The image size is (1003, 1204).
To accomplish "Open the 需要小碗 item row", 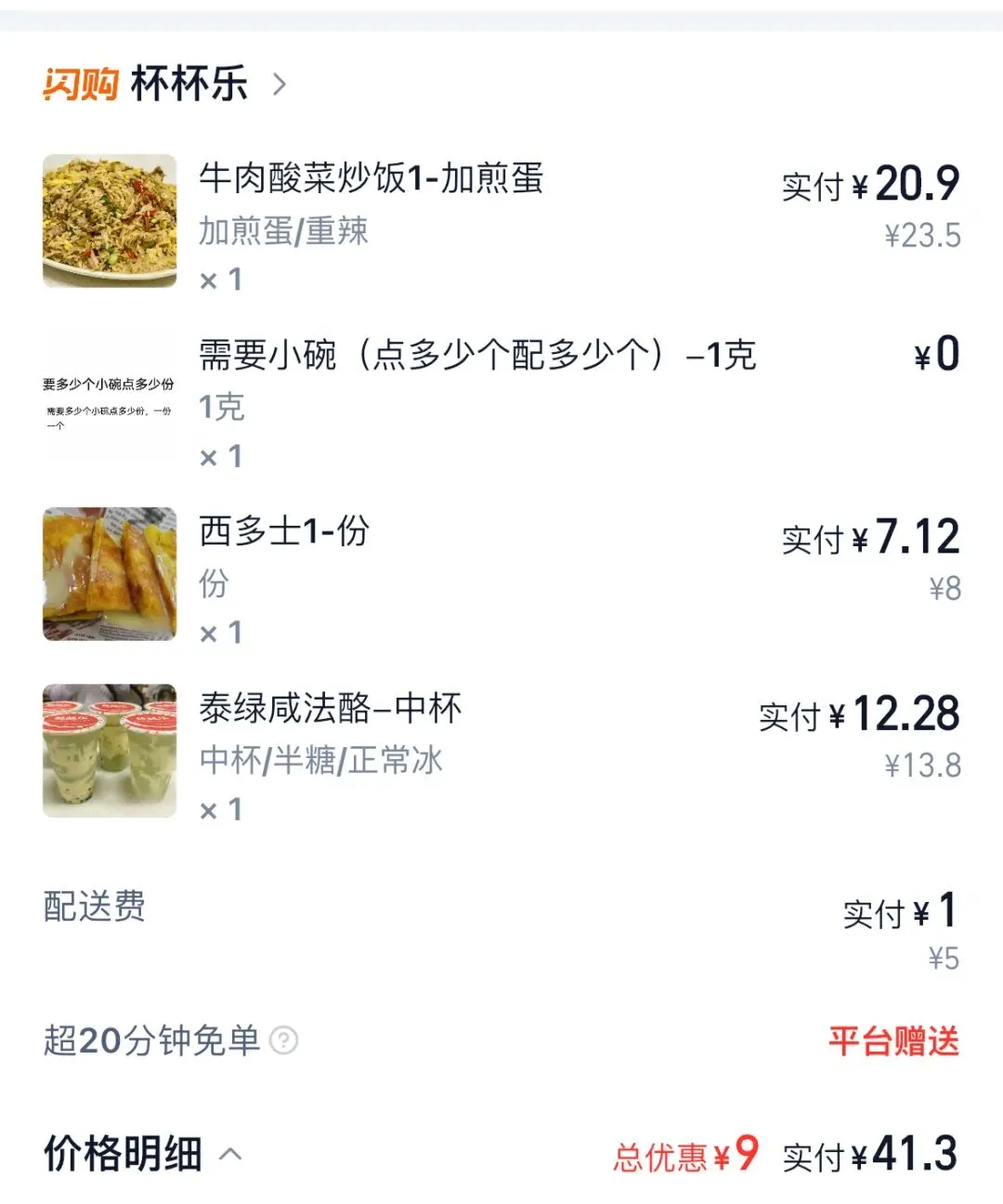I will tap(476, 355).
